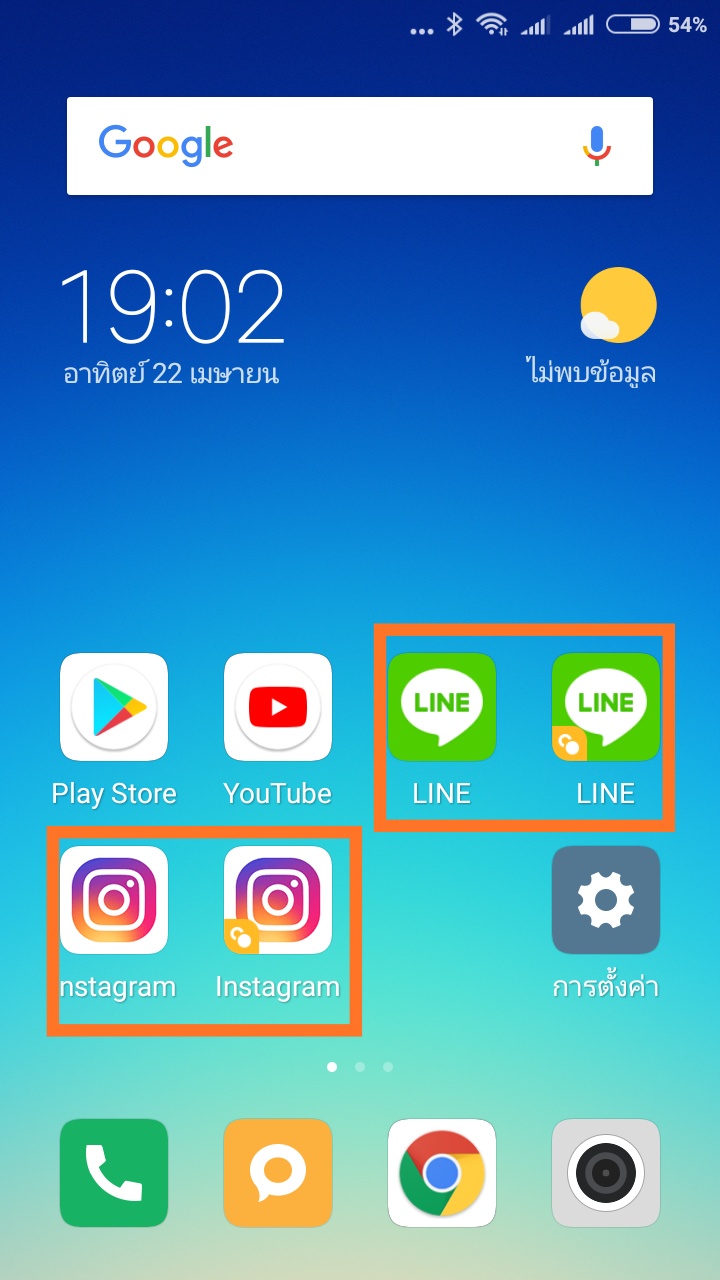Screen dimensions: 720x1280
Task: Open the YouTube app
Action: point(278,707)
